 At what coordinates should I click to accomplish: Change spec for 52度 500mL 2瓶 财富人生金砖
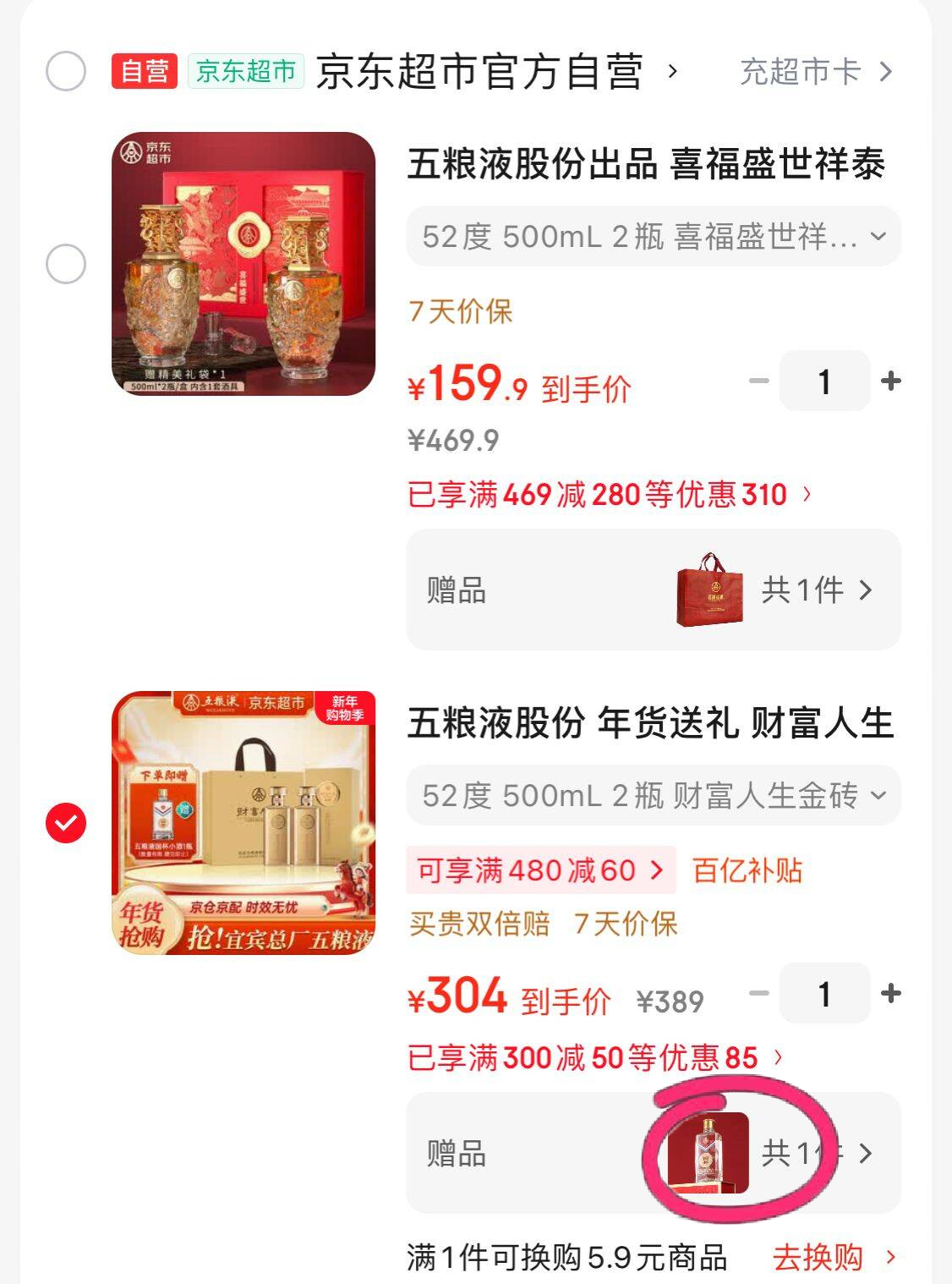pyautogui.click(x=653, y=795)
